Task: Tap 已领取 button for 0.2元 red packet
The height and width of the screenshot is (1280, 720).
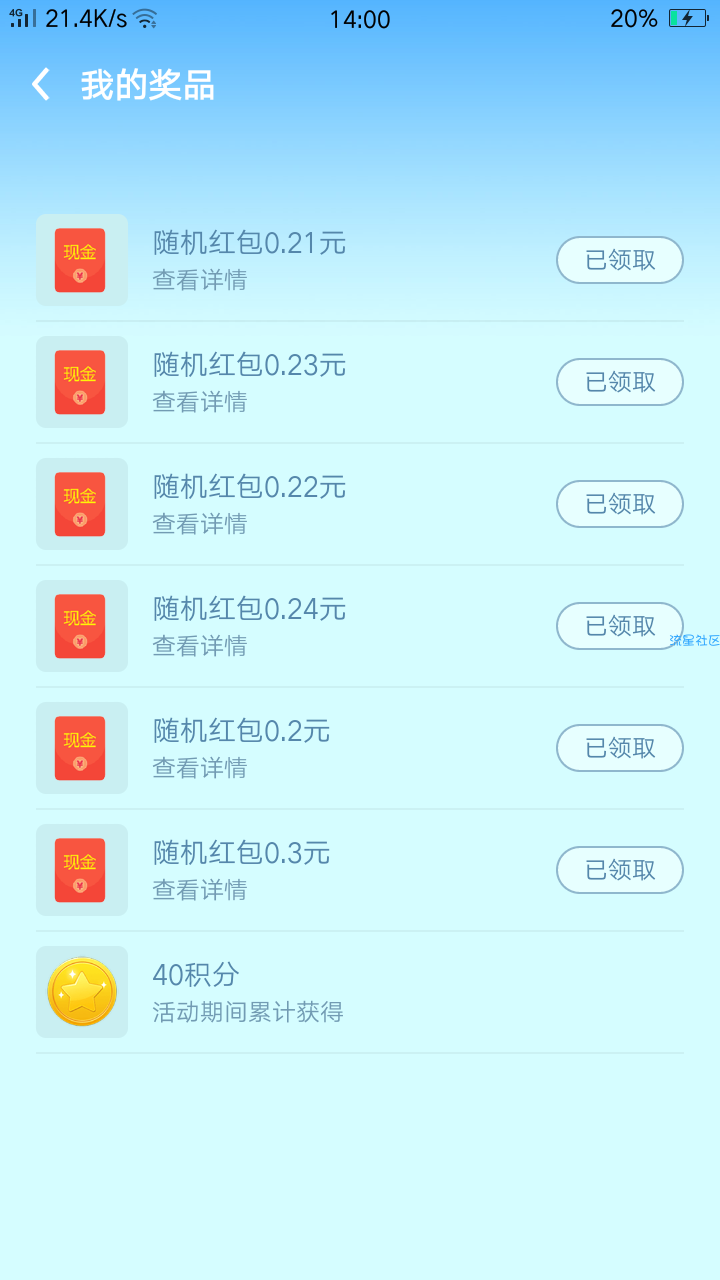Action: 620,748
